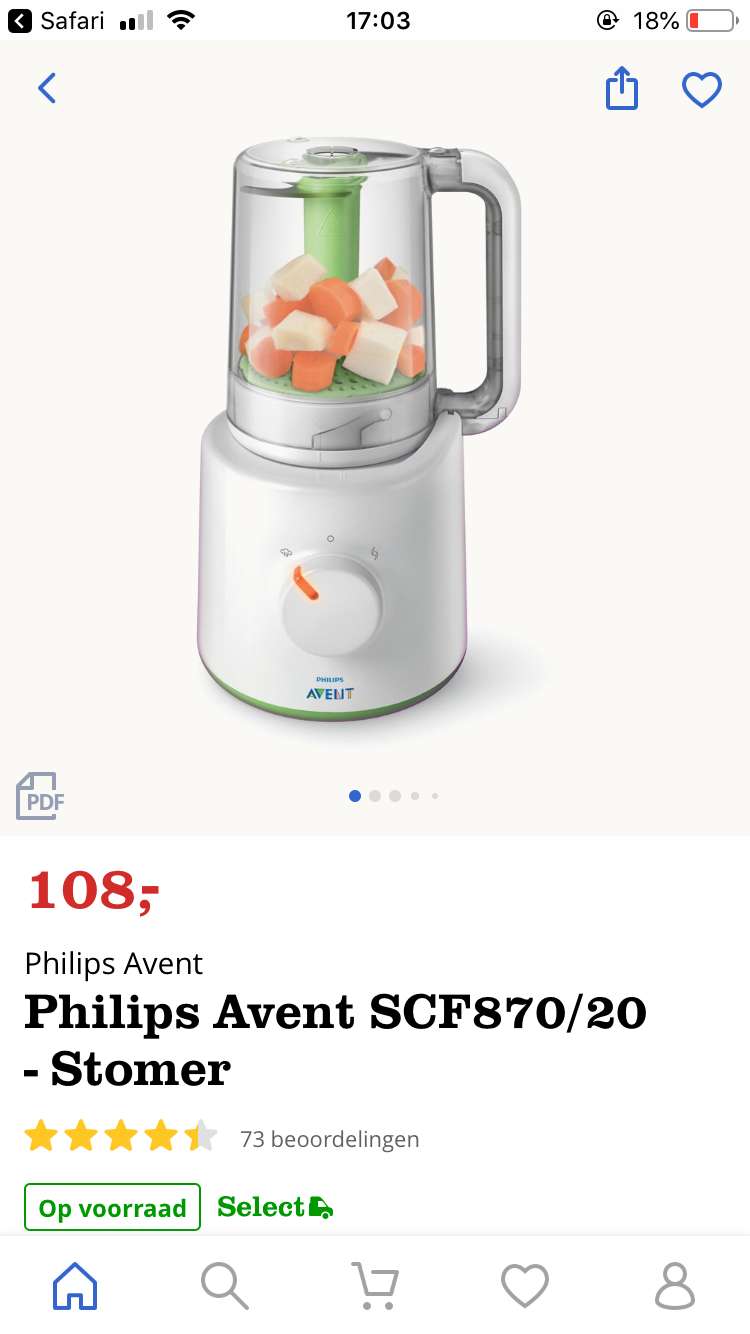This screenshot has width=750, height=1334.
Task: Open the shopping cart tab
Action: tap(375, 1285)
